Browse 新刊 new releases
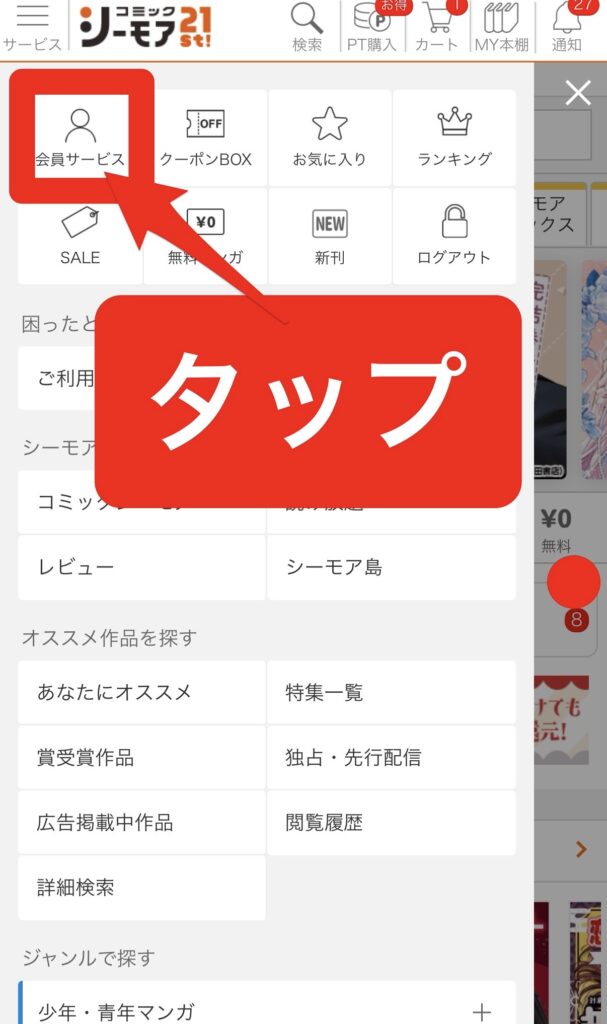The width and height of the screenshot is (607, 1024). pos(329,236)
